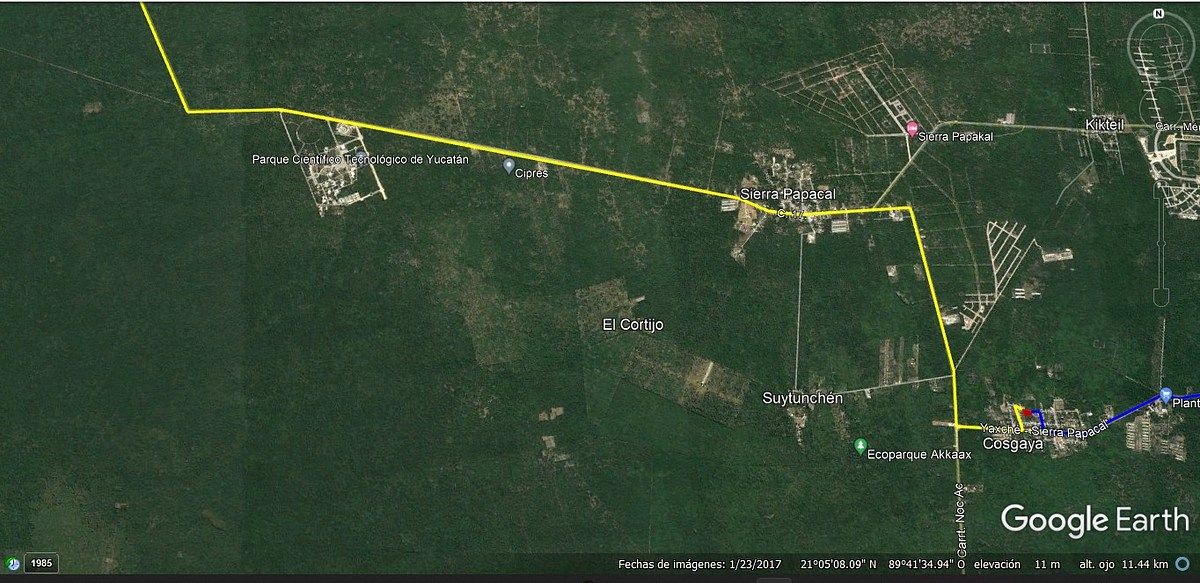Open the historical imagery clock icon

click(x=13, y=563)
